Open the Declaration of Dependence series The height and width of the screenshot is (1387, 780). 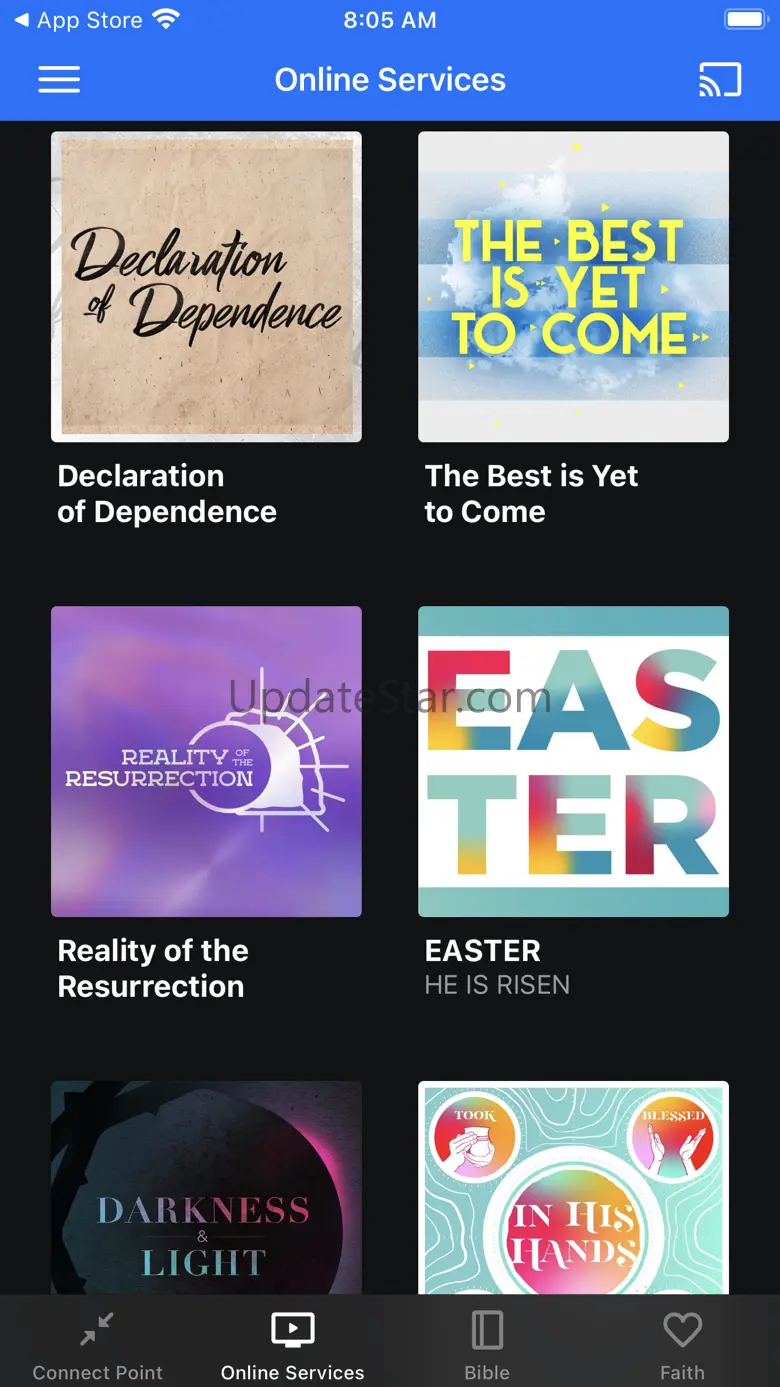point(206,287)
